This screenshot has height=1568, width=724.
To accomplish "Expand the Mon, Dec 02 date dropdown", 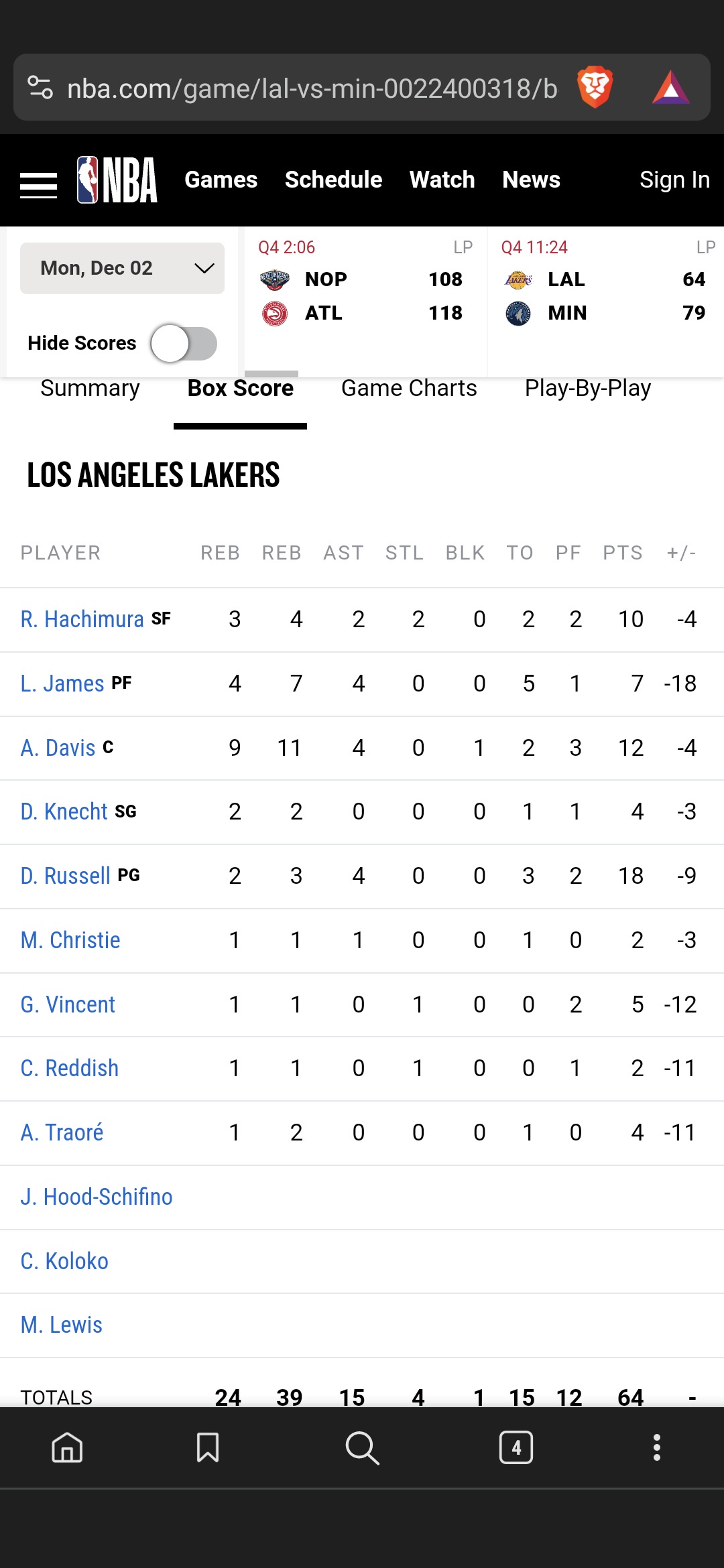I will (x=122, y=268).
